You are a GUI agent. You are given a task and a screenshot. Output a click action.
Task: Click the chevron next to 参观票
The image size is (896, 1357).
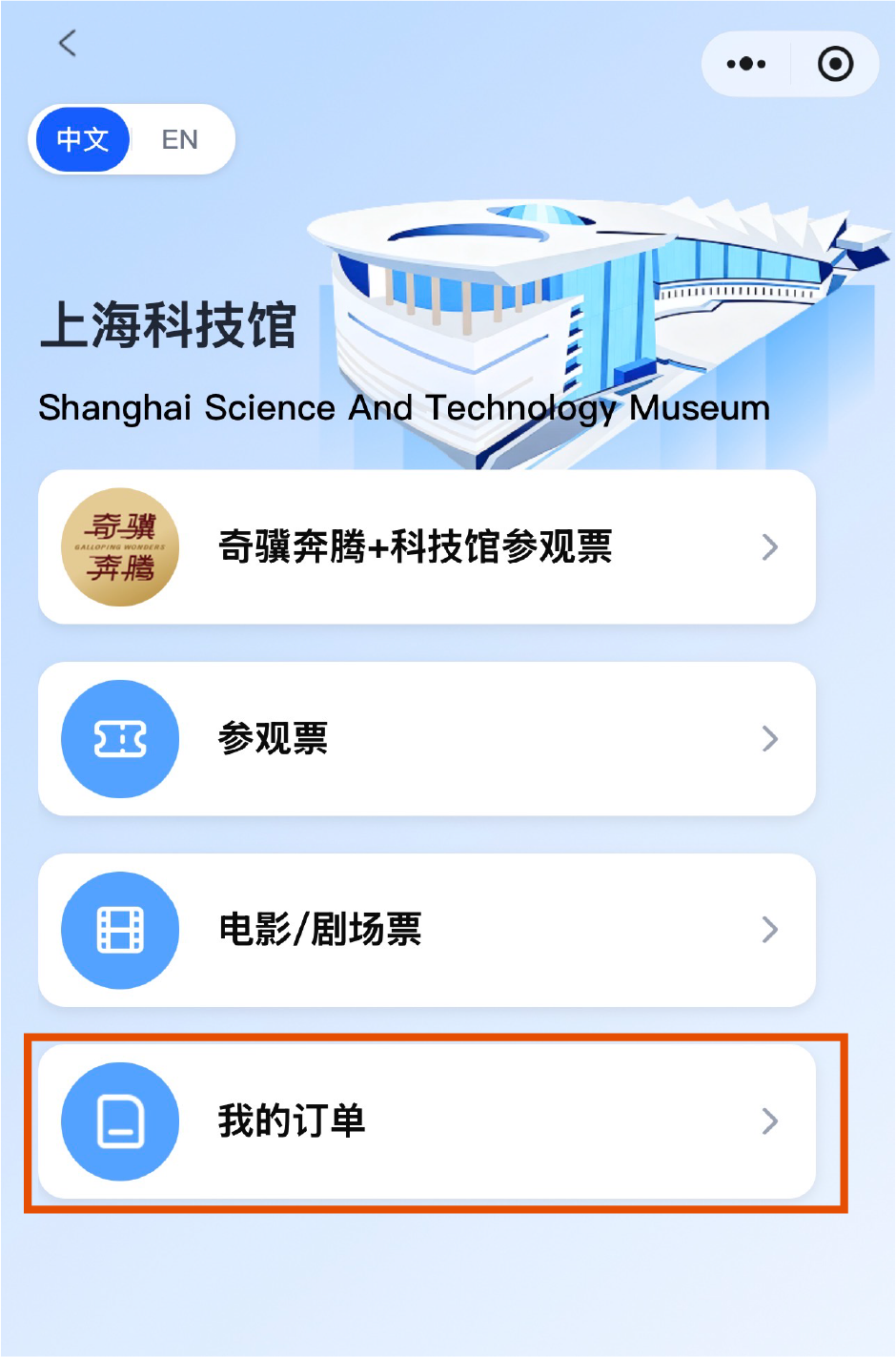coord(768,739)
